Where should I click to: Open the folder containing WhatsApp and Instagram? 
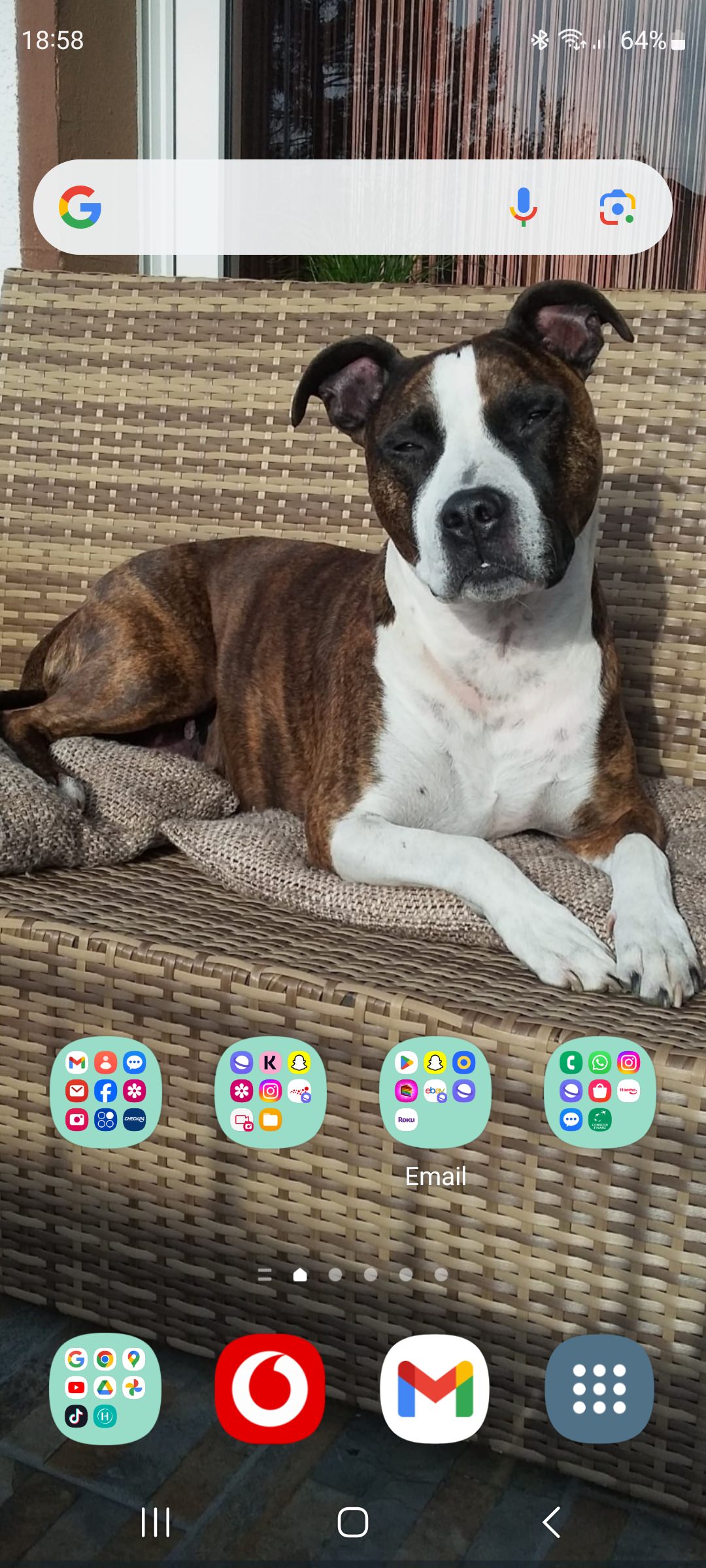point(600,1091)
